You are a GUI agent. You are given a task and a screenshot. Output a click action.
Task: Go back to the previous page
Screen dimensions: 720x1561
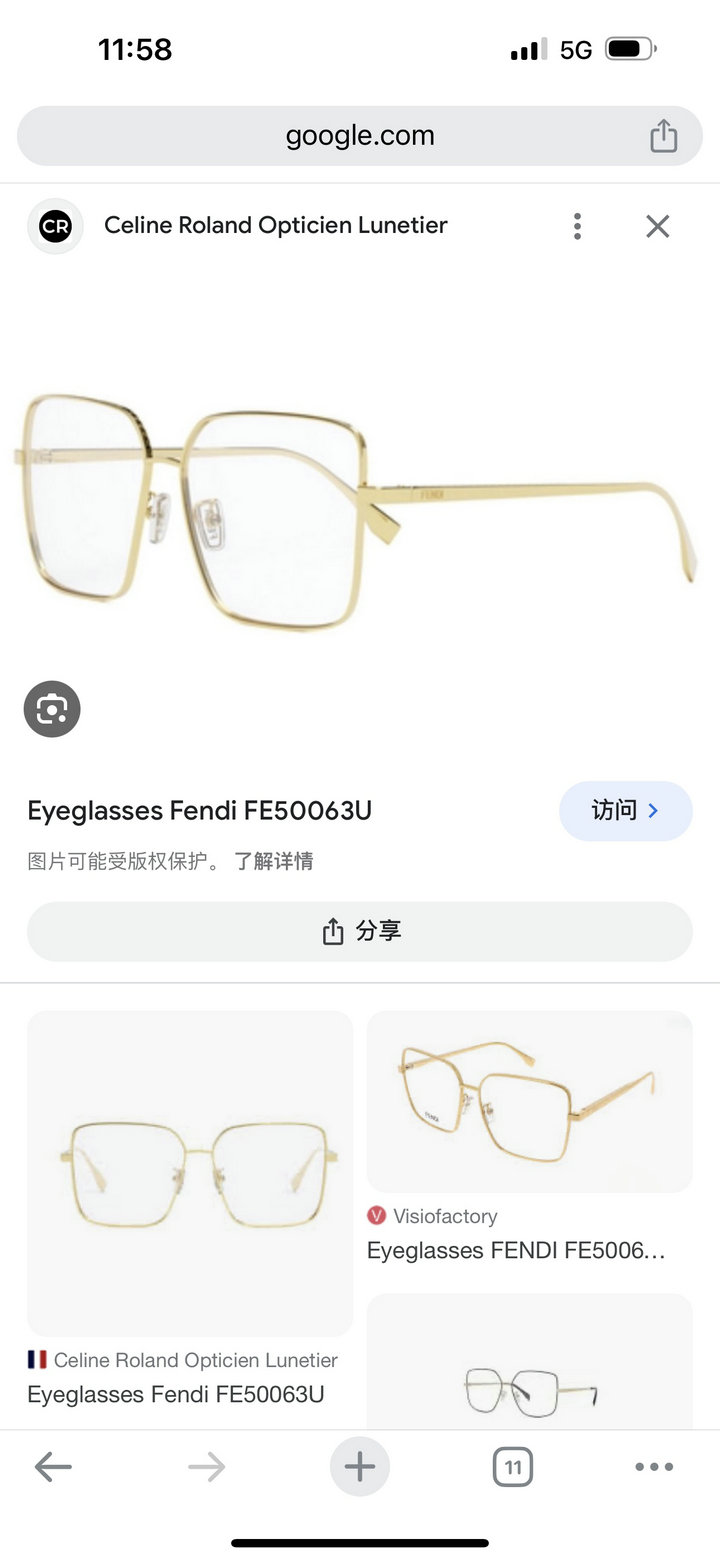53,1467
